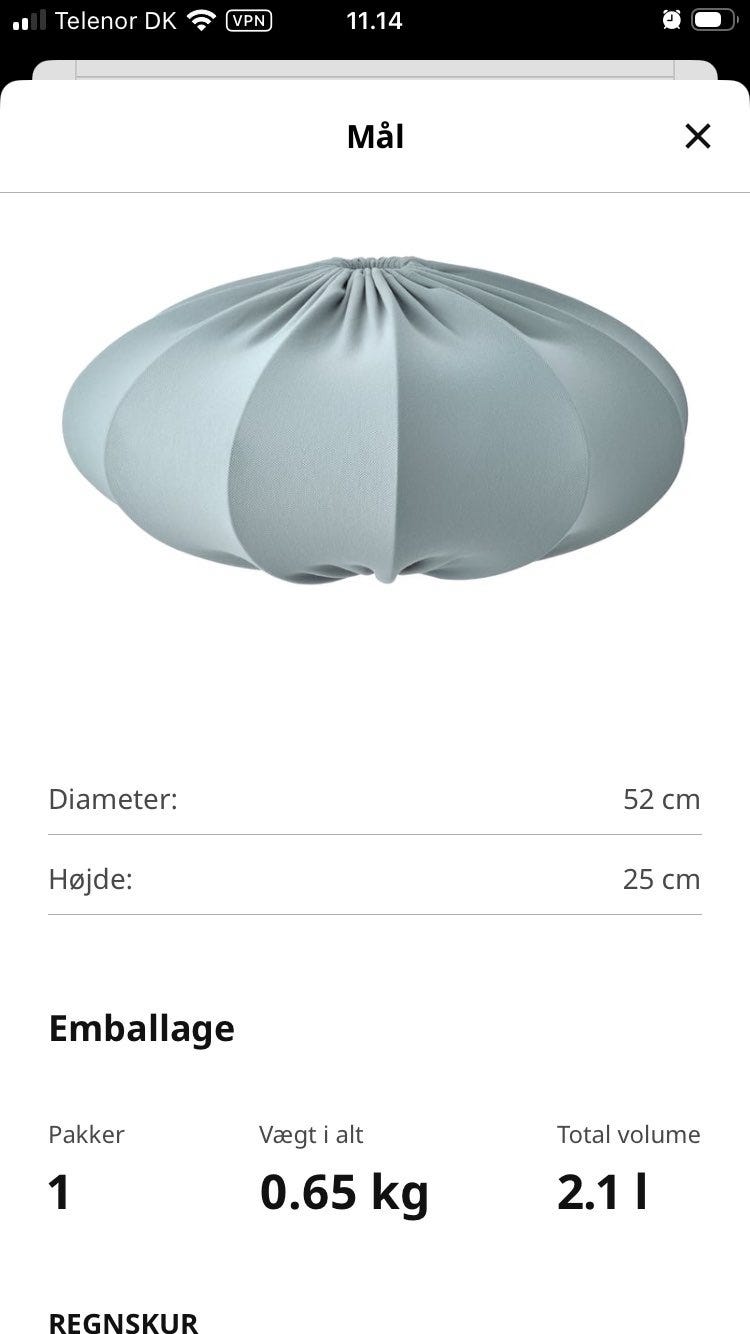The height and width of the screenshot is (1334, 750).
Task: Close the Mål dimensions sheet
Action: [x=697, y=136]
